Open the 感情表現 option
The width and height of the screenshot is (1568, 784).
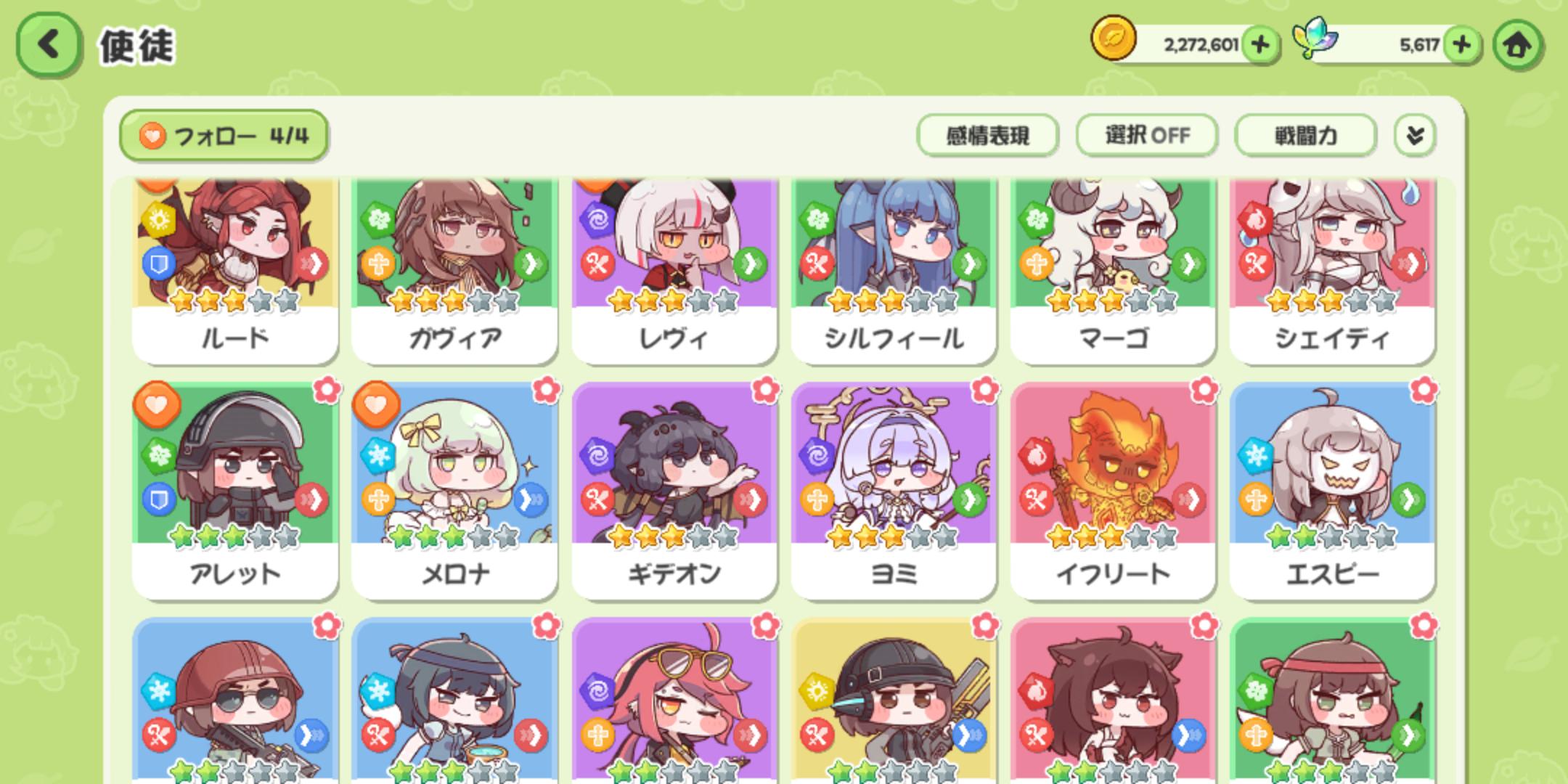987,136
